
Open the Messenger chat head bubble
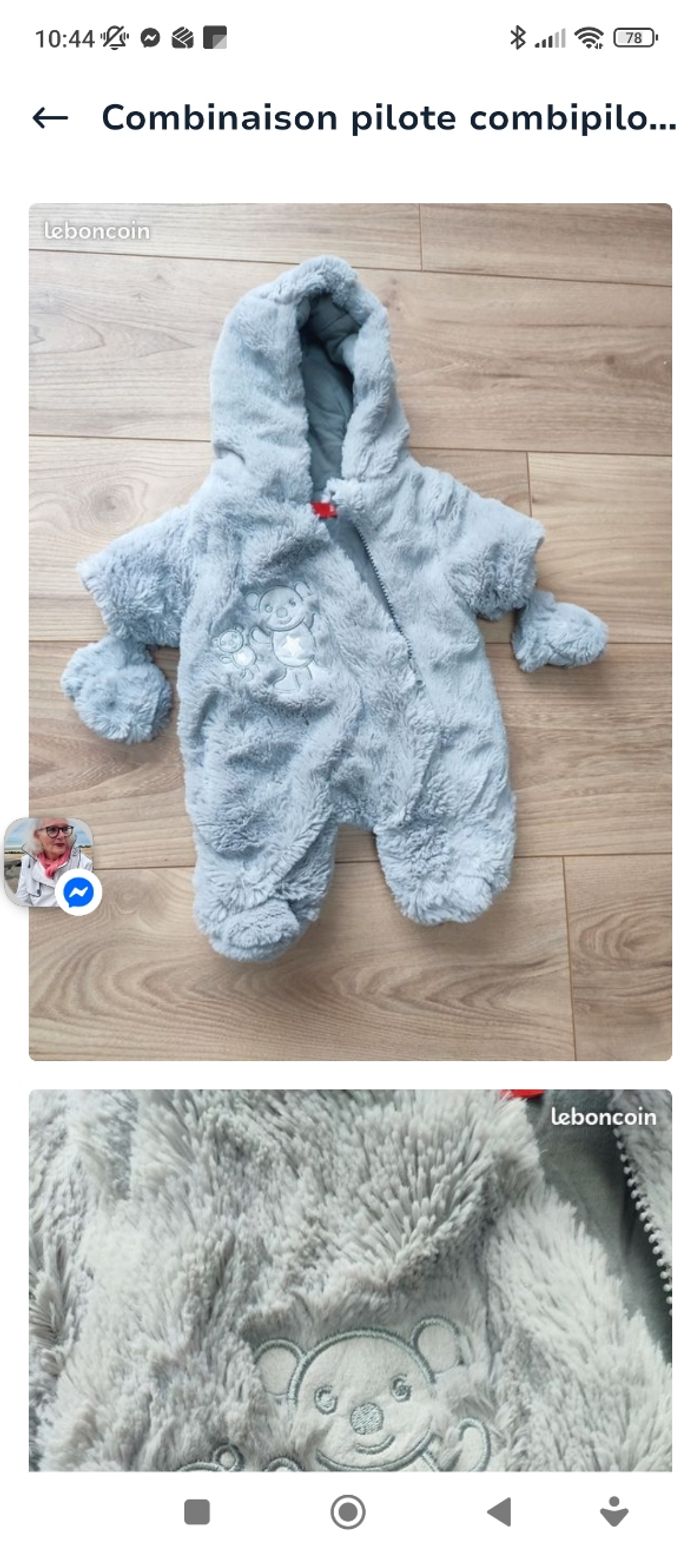click(50, 862)
